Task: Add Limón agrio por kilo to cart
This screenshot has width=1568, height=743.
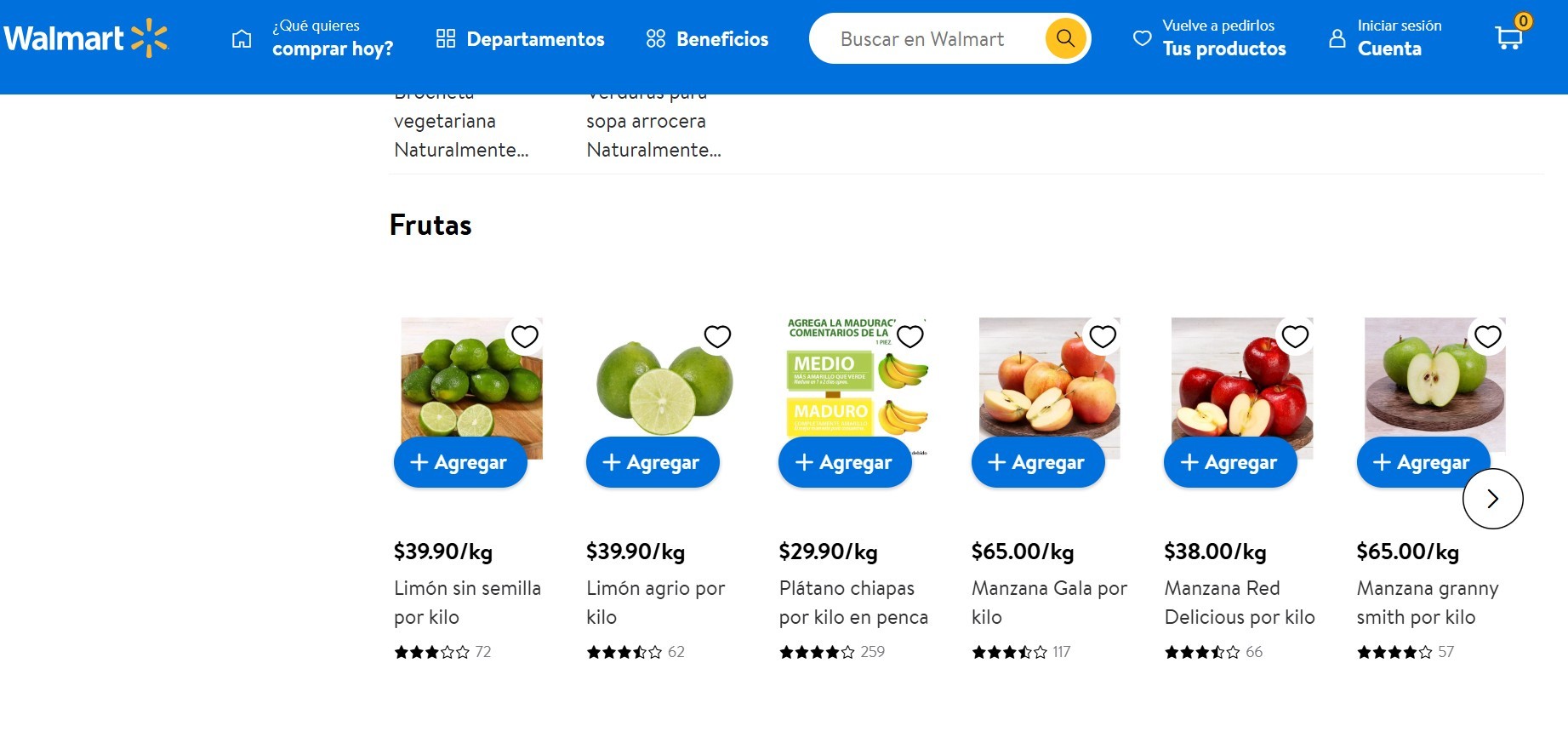Action: click(652, 462)
